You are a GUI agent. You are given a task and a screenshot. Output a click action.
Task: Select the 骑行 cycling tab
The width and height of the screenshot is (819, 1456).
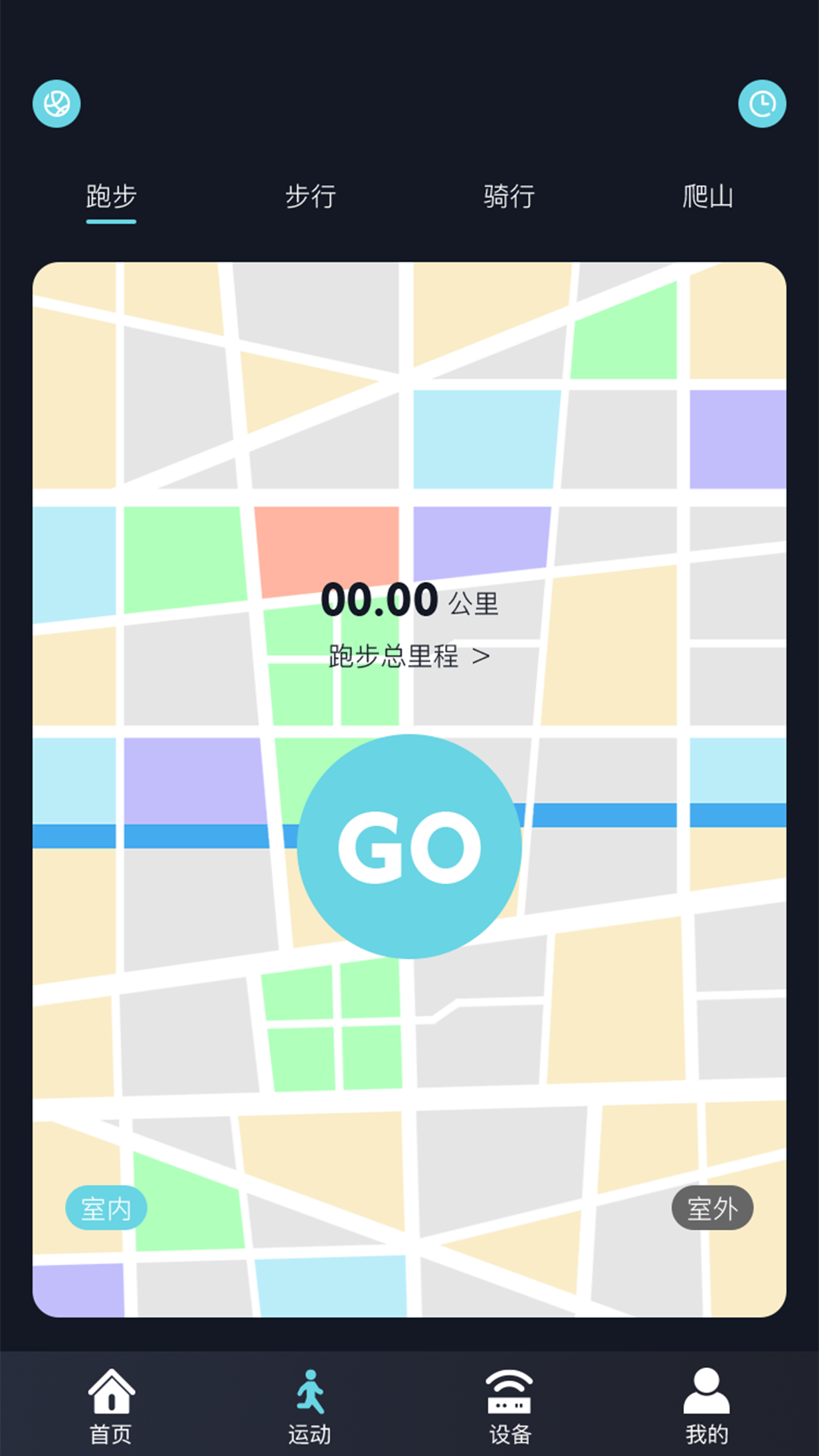[x=509, y=197]
